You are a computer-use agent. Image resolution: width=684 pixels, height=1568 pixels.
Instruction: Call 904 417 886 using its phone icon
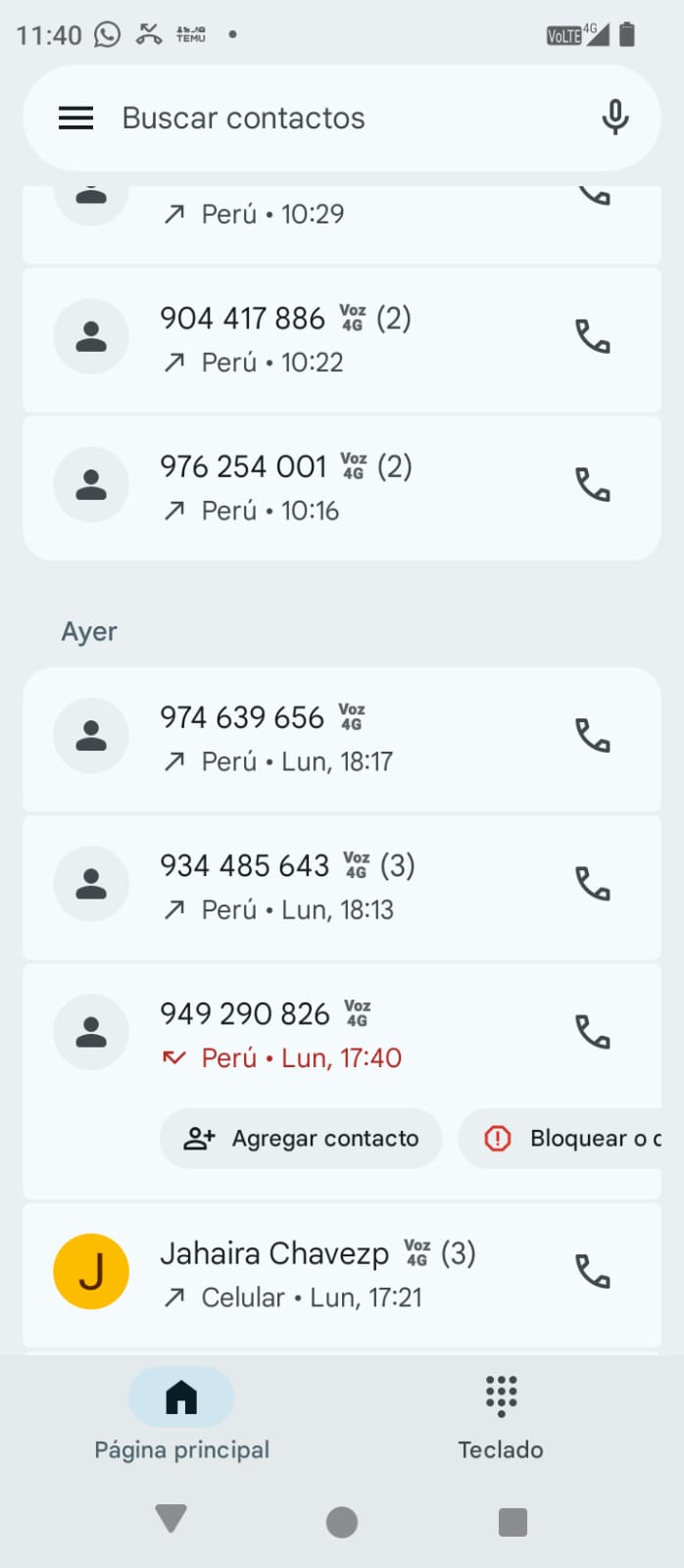click(x=592, y=337)
